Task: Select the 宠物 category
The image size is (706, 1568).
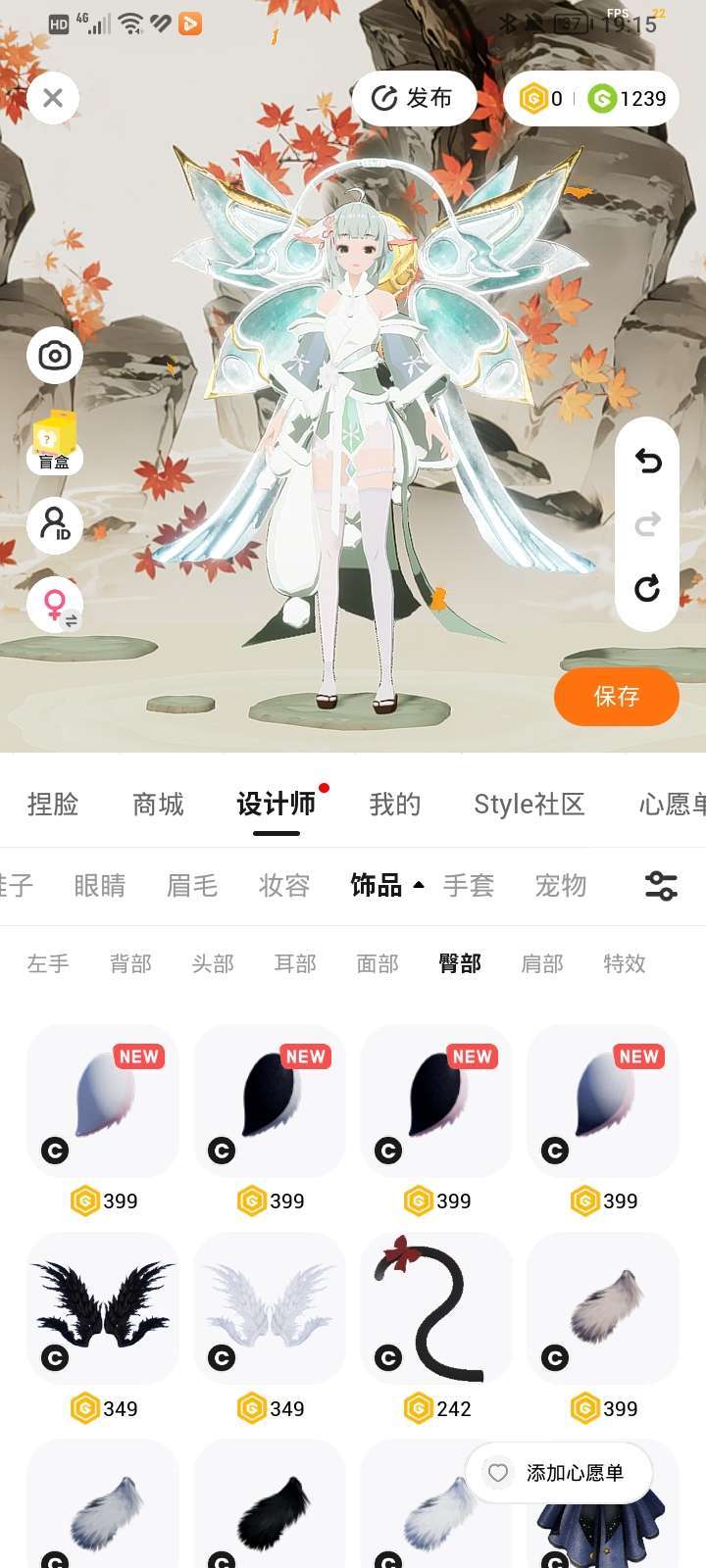Action: tap(560, 886)
